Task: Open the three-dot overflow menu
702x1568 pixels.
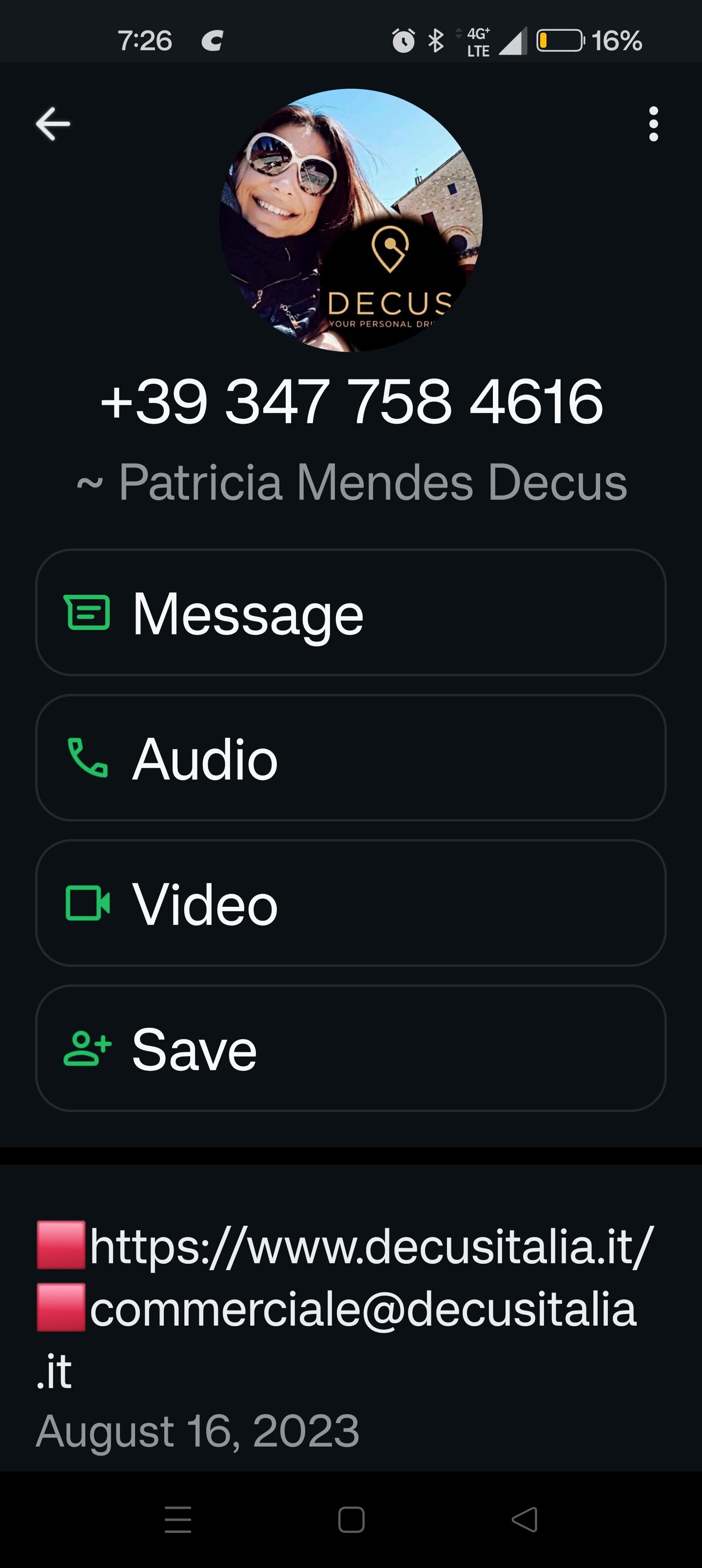Action: pyautogui.click(x=653, y=124)
